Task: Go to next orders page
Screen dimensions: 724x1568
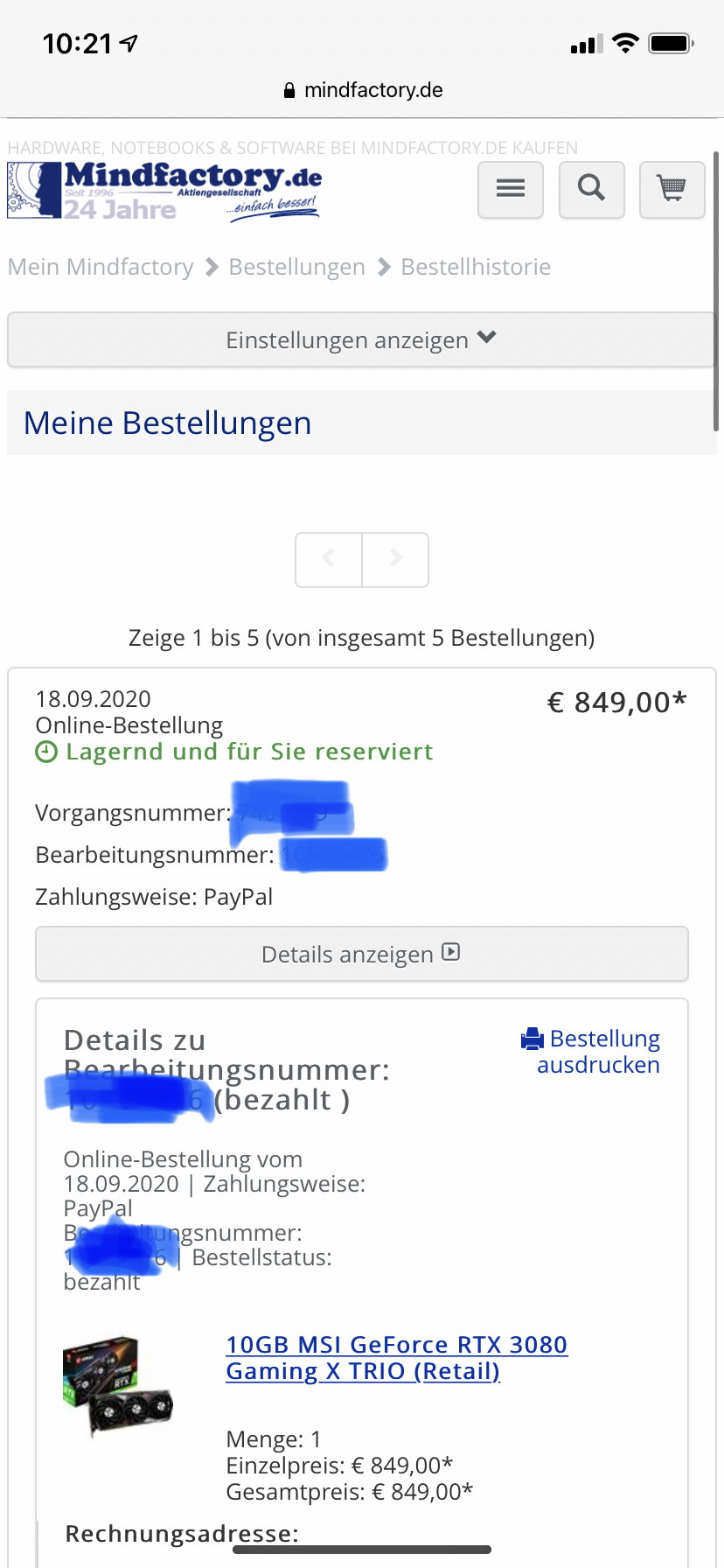Action: click(395, 559)
